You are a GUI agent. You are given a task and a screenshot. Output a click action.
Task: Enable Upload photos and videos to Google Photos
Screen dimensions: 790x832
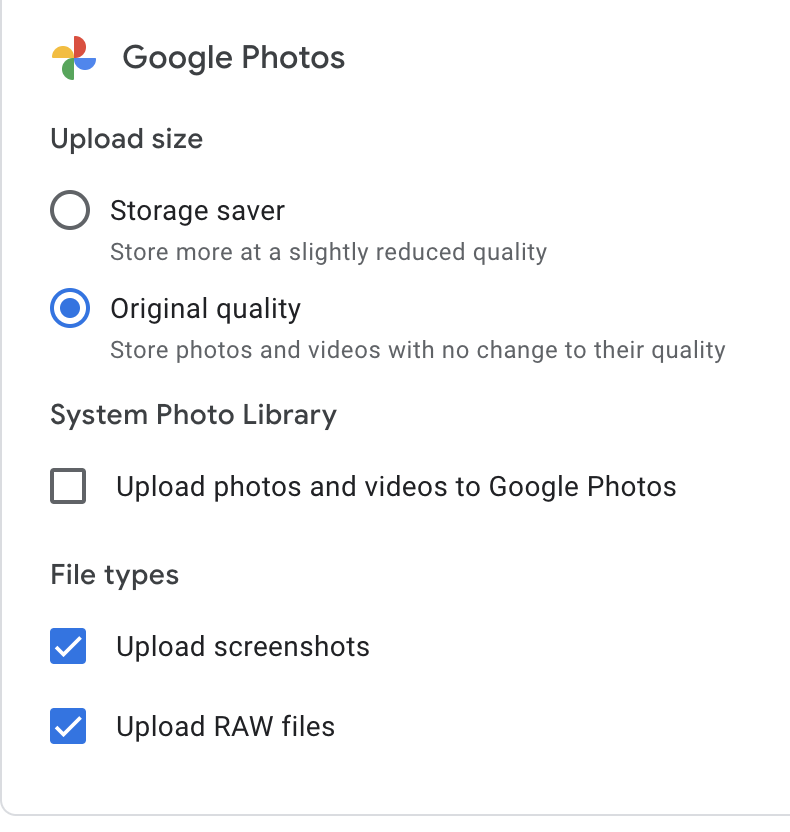(x=68, y=486)
